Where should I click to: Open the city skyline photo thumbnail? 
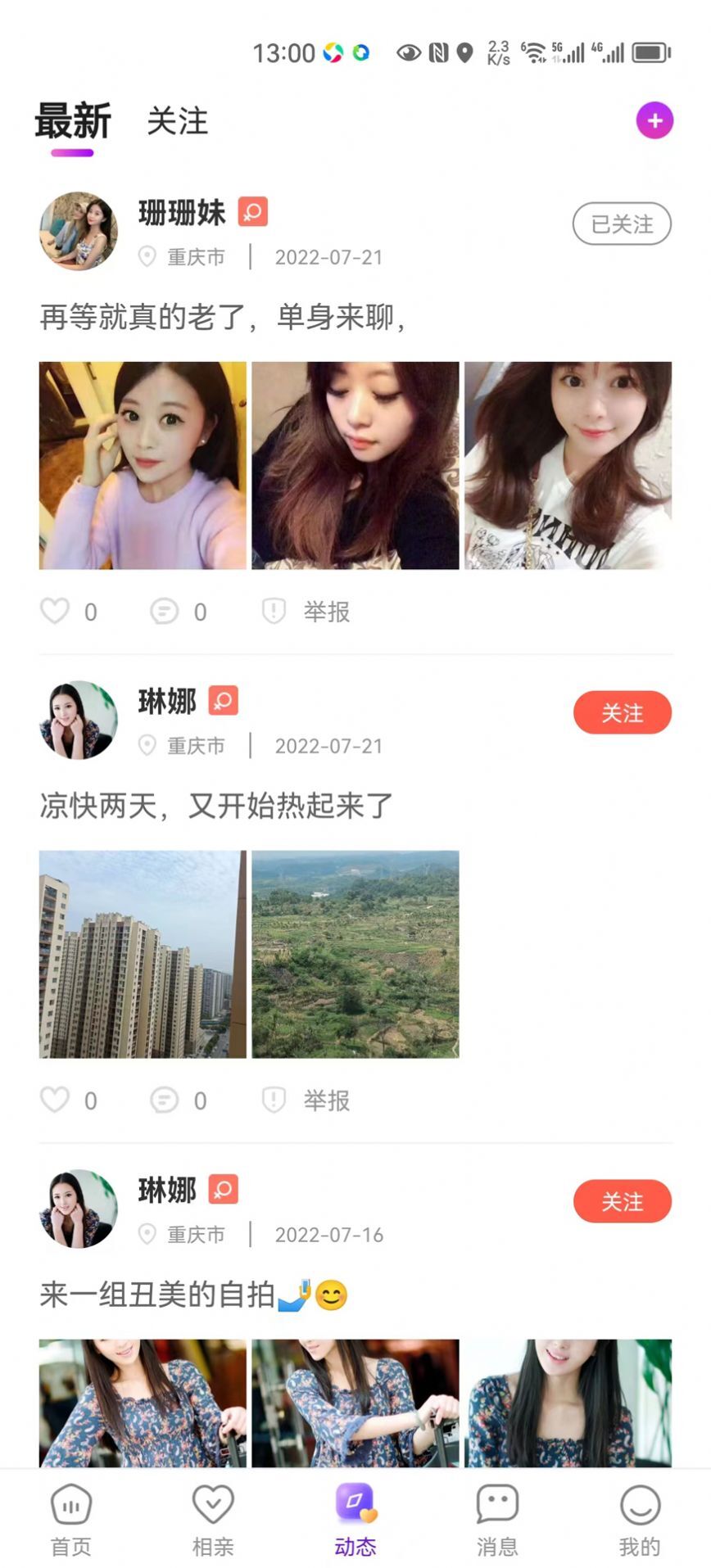pyautogui.click(x=140, y=952)
